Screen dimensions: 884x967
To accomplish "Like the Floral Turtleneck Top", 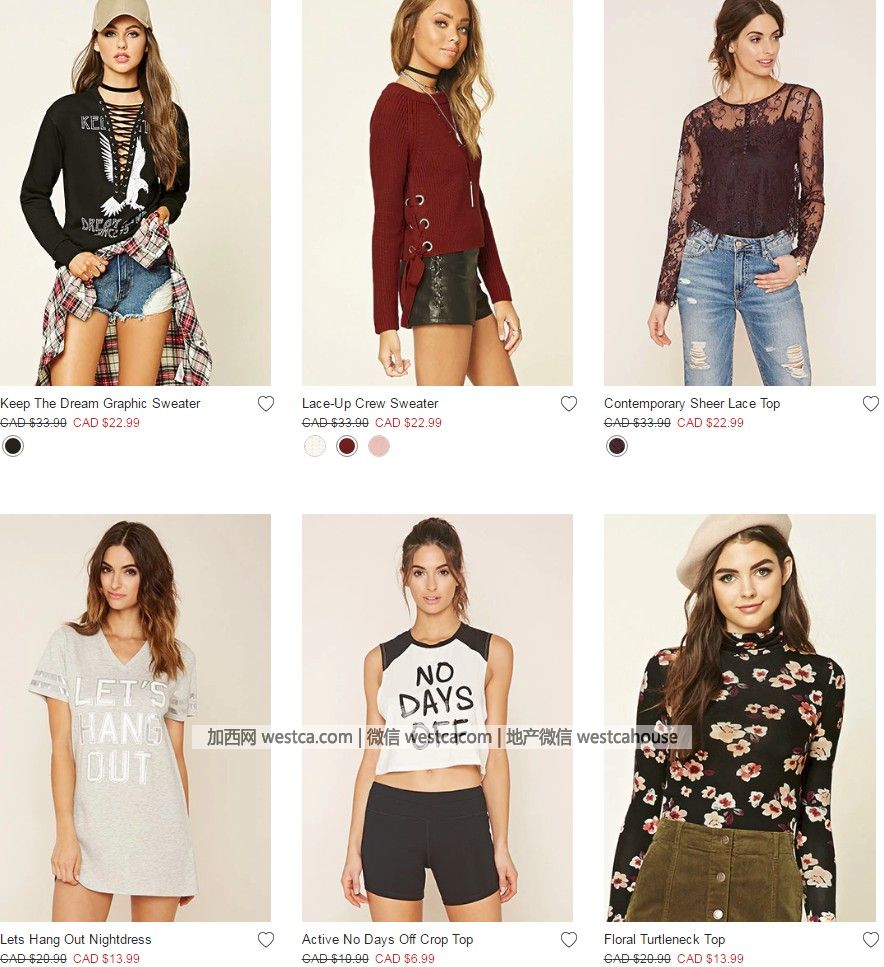I will pyautogui.click(x=870, y=940).
